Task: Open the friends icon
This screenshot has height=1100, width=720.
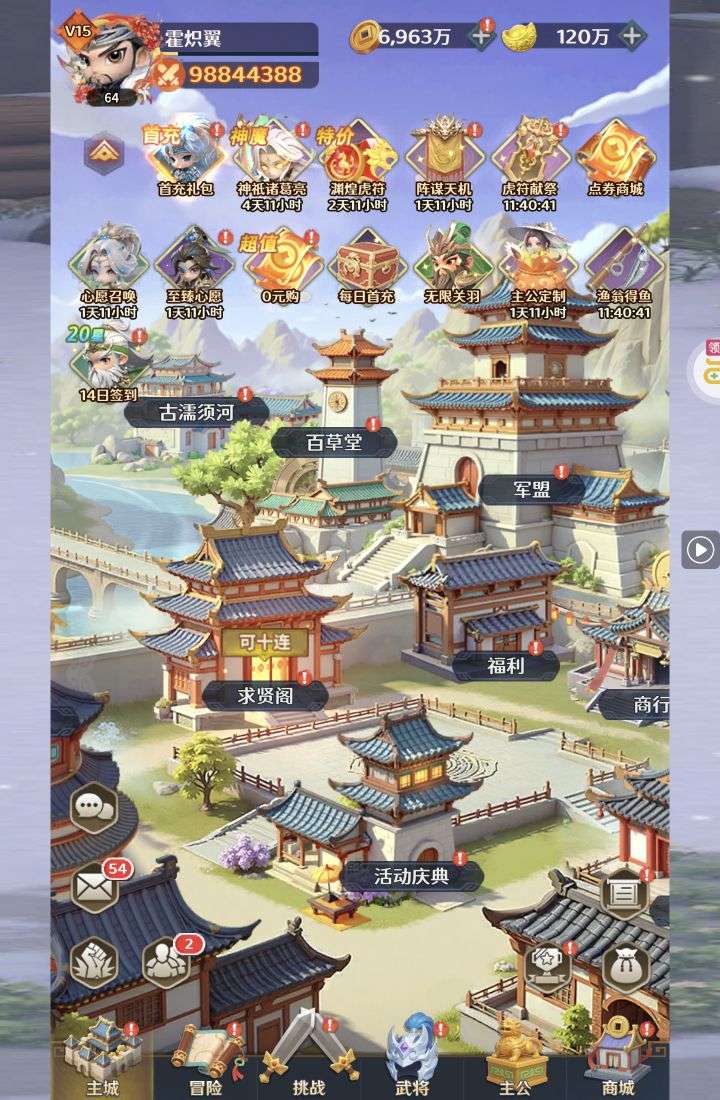Action: tap(167, 961)
